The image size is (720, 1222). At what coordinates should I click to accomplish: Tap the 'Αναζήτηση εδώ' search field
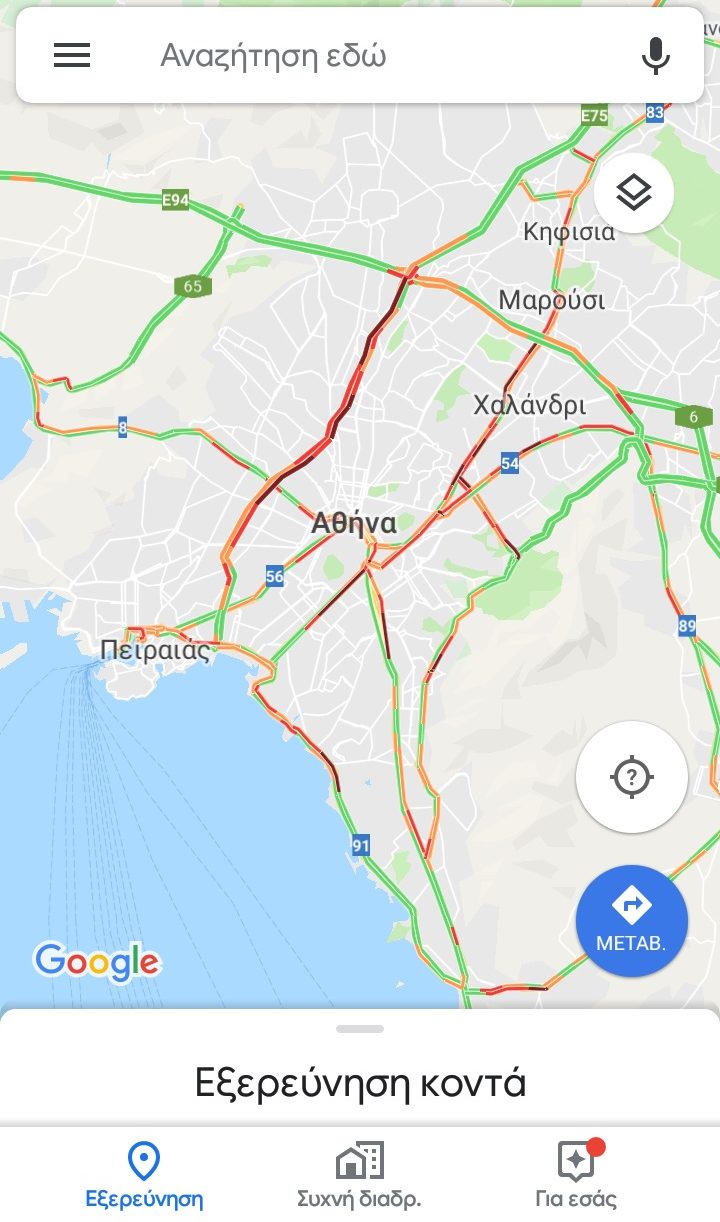coord(380,55)
